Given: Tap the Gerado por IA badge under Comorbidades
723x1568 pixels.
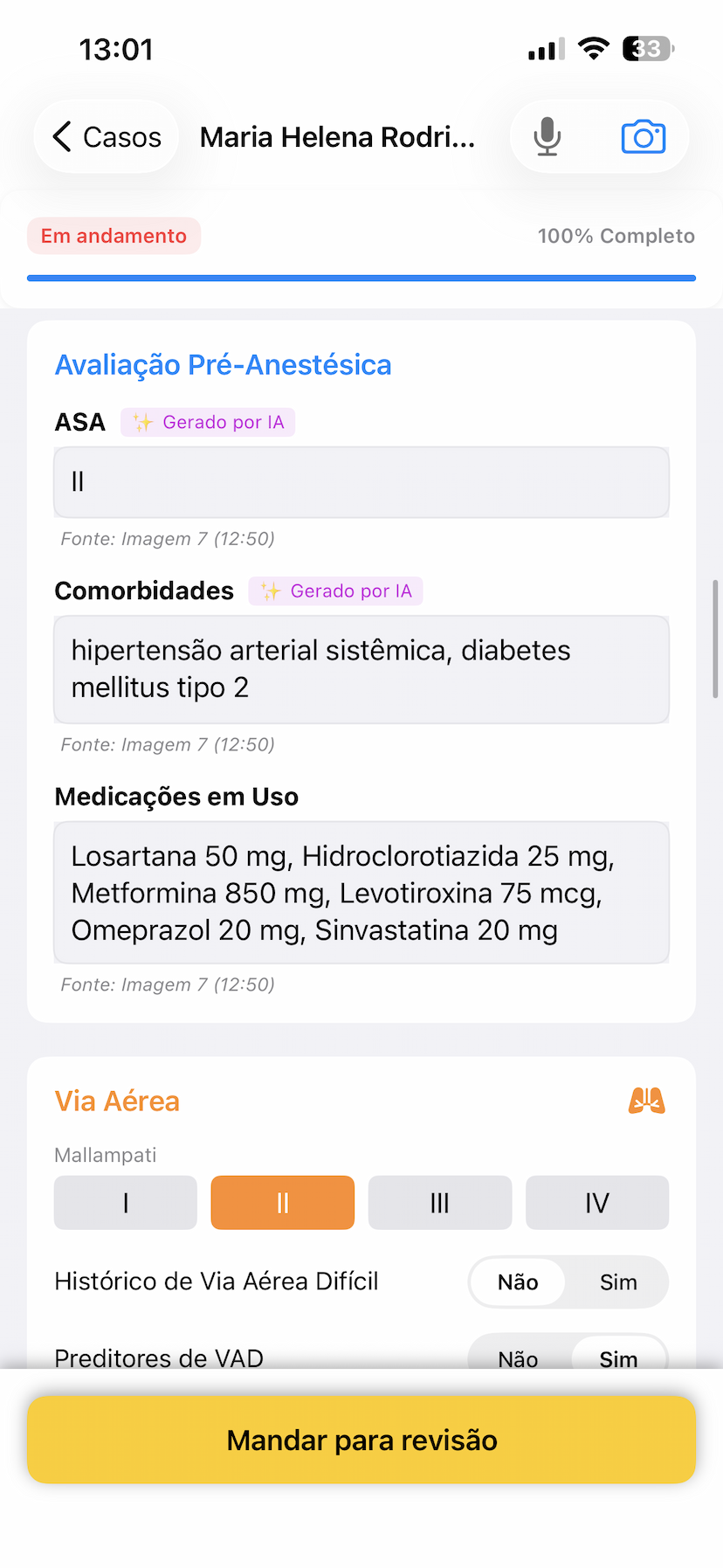Looking at the screenshot, I should click(335, 591).
